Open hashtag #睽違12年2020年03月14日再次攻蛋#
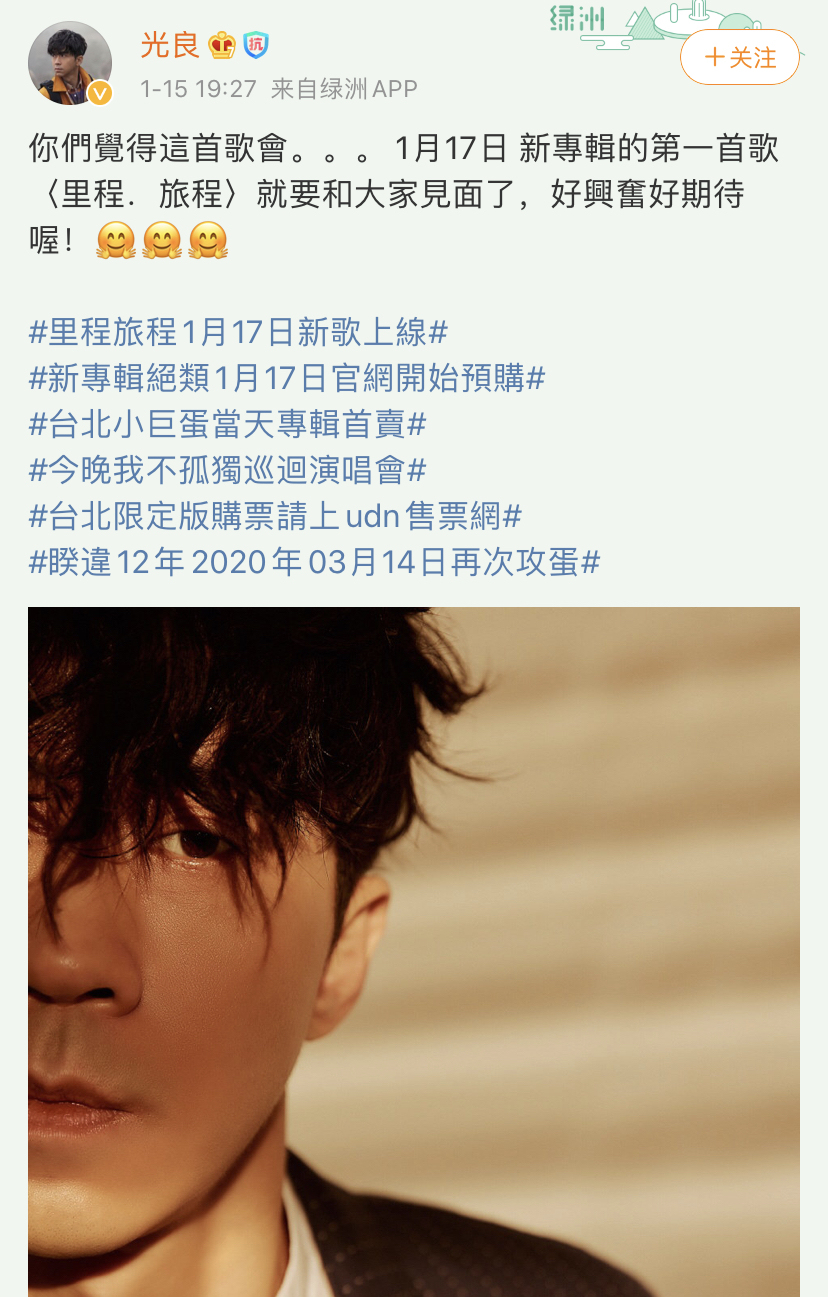The image size is (828, 1297). click(314, 563)
